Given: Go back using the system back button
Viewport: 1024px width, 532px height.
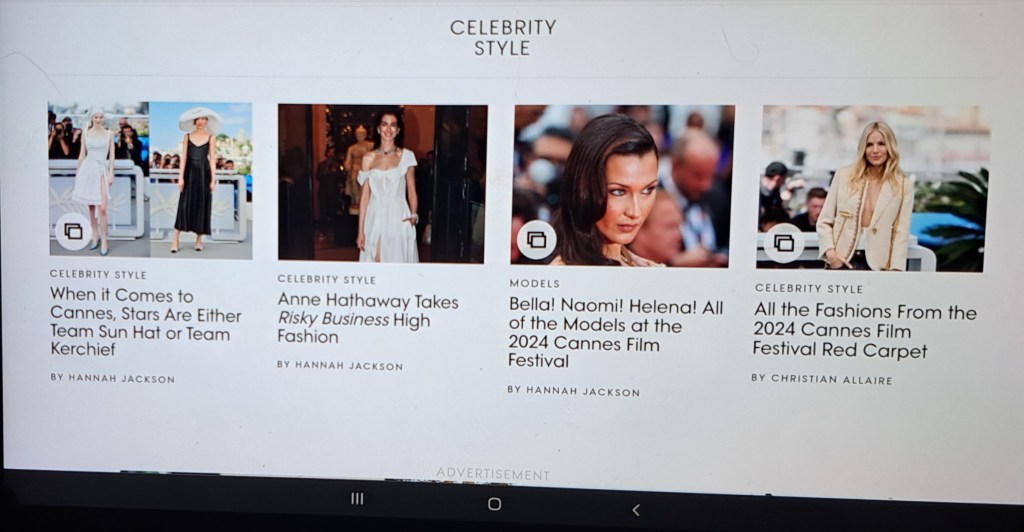Looking at the screenshot, I should (x=636, y=509).
